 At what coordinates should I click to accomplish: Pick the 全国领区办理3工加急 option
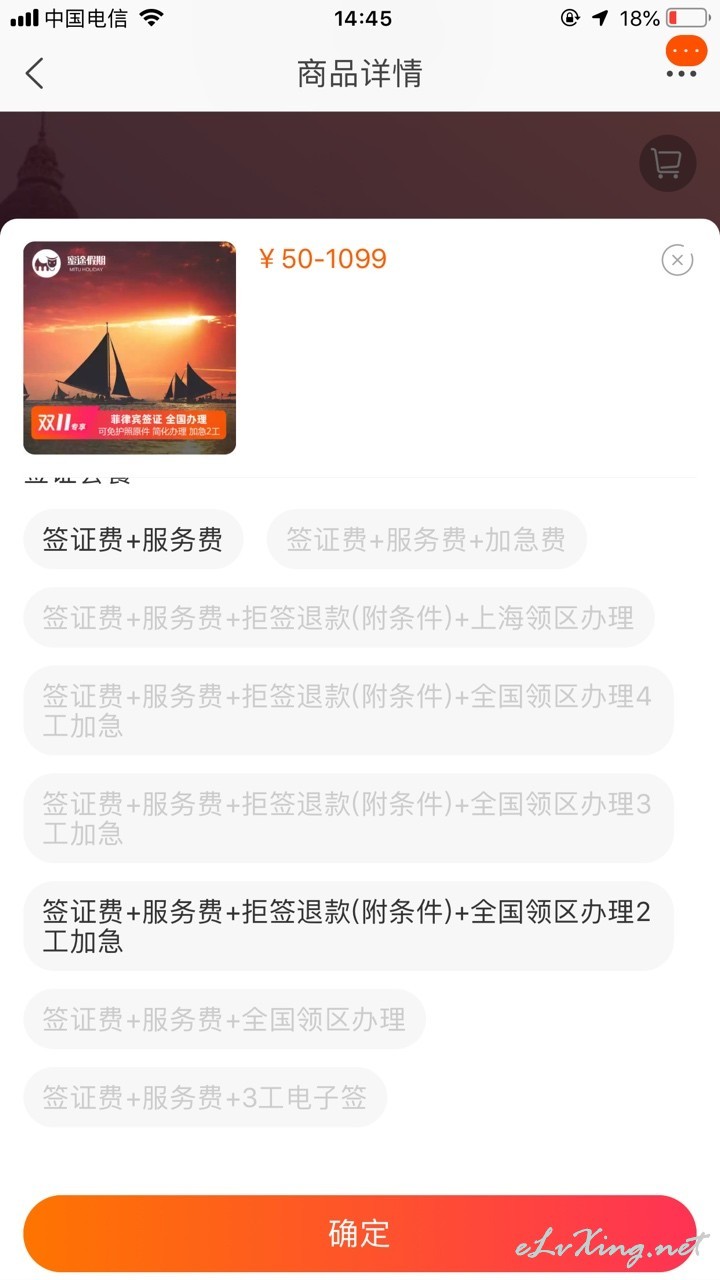click(x=348, y=819)
